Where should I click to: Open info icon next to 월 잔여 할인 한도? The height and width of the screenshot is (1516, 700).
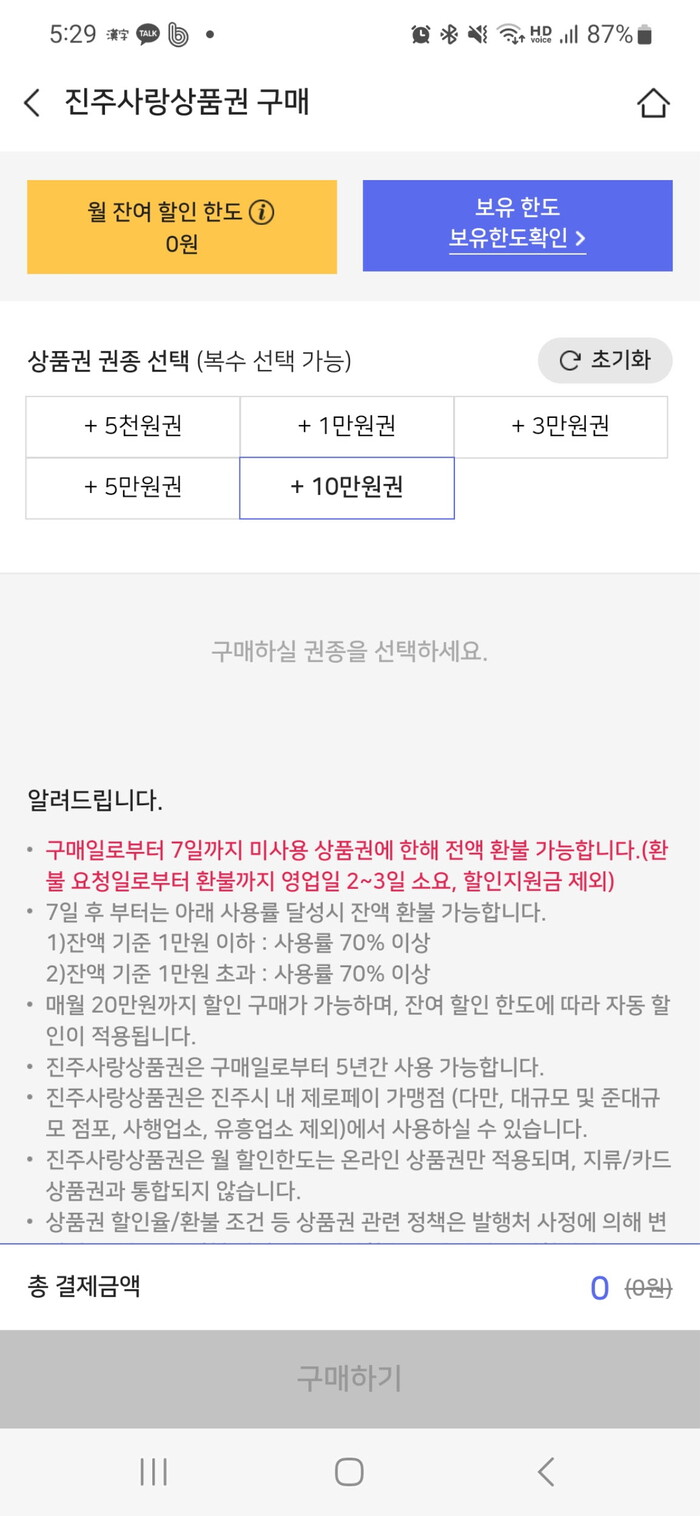(261, 212)
